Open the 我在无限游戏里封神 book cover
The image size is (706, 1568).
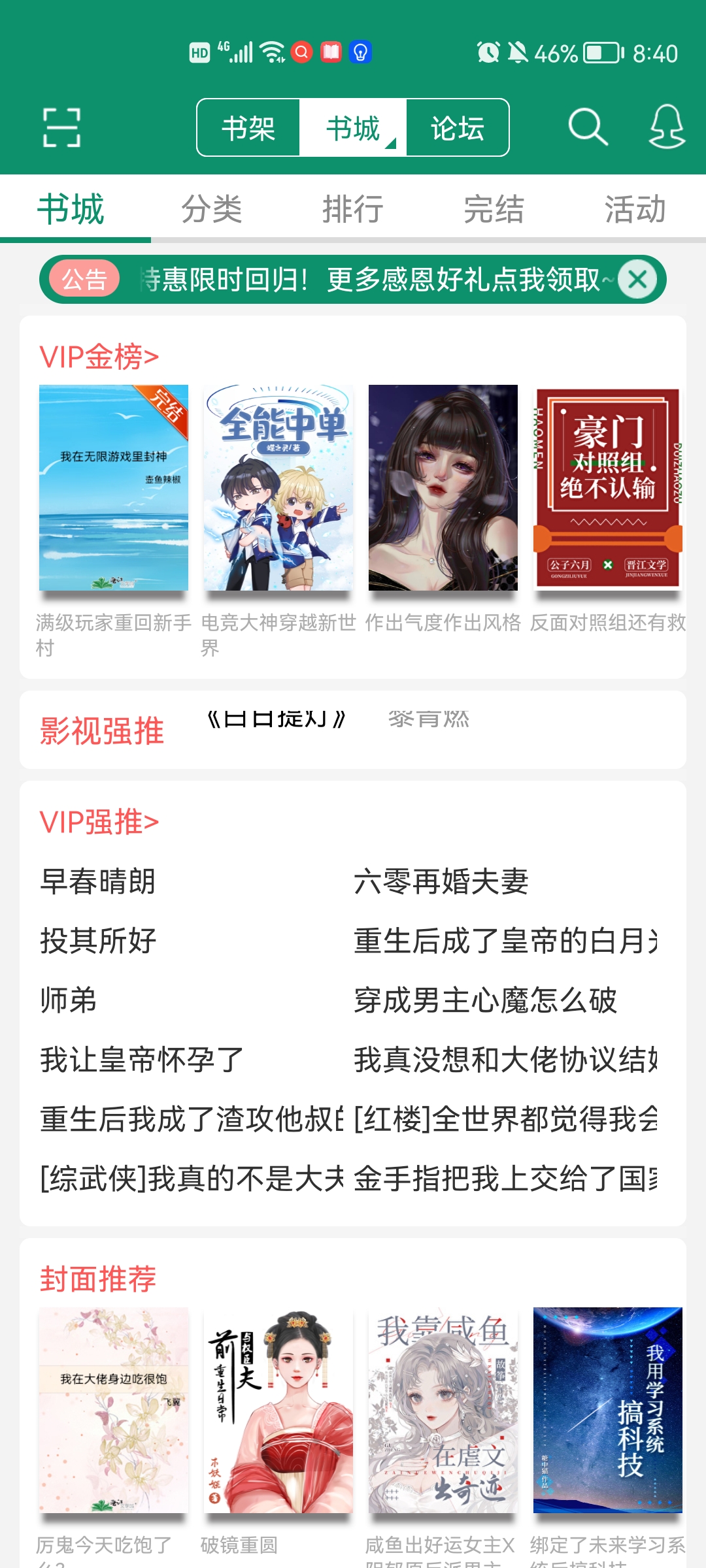point(114,487)
